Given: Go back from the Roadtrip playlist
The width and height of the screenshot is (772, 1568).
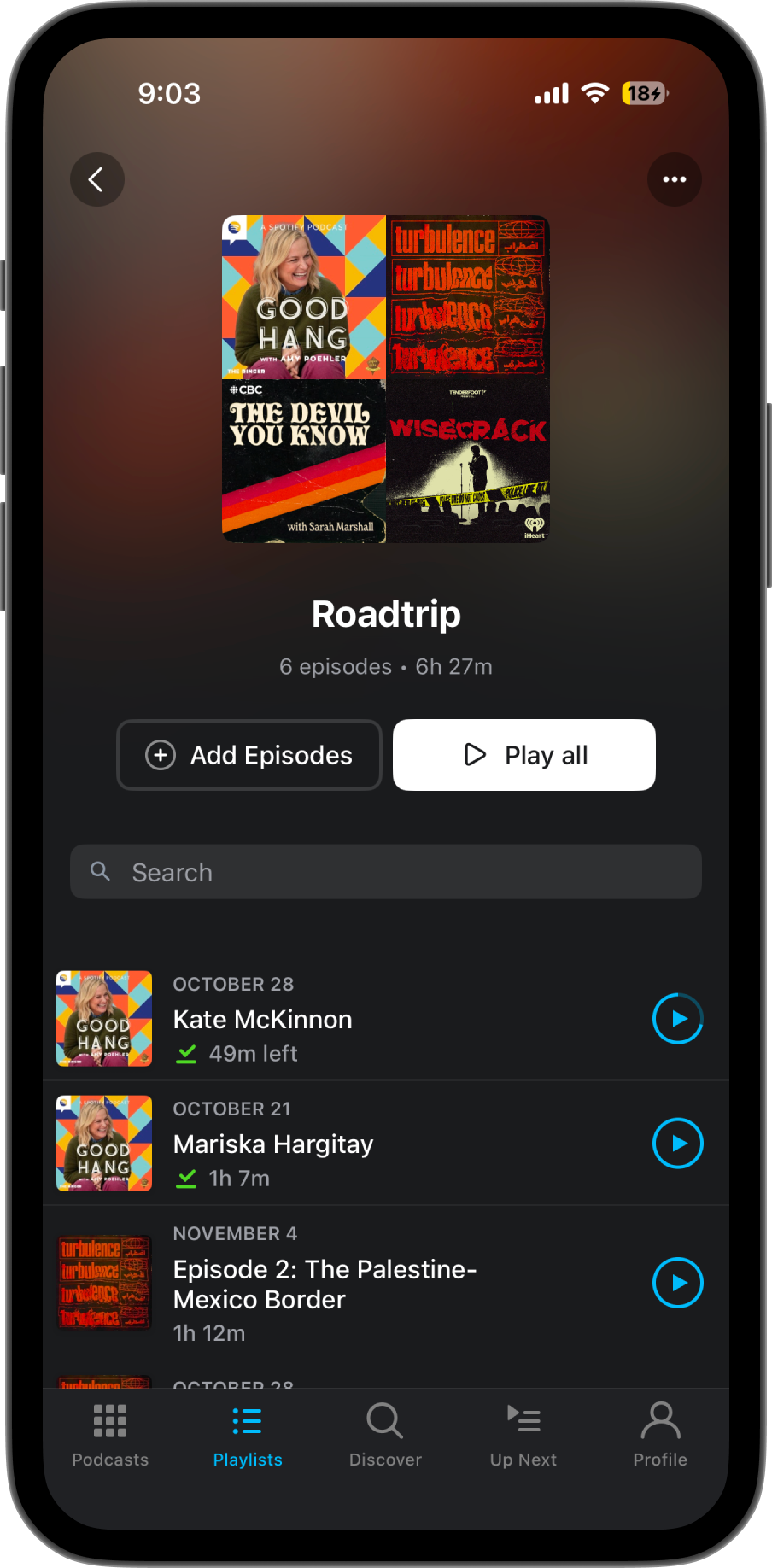Looking at the screenshot, I should tap(96, 179).
